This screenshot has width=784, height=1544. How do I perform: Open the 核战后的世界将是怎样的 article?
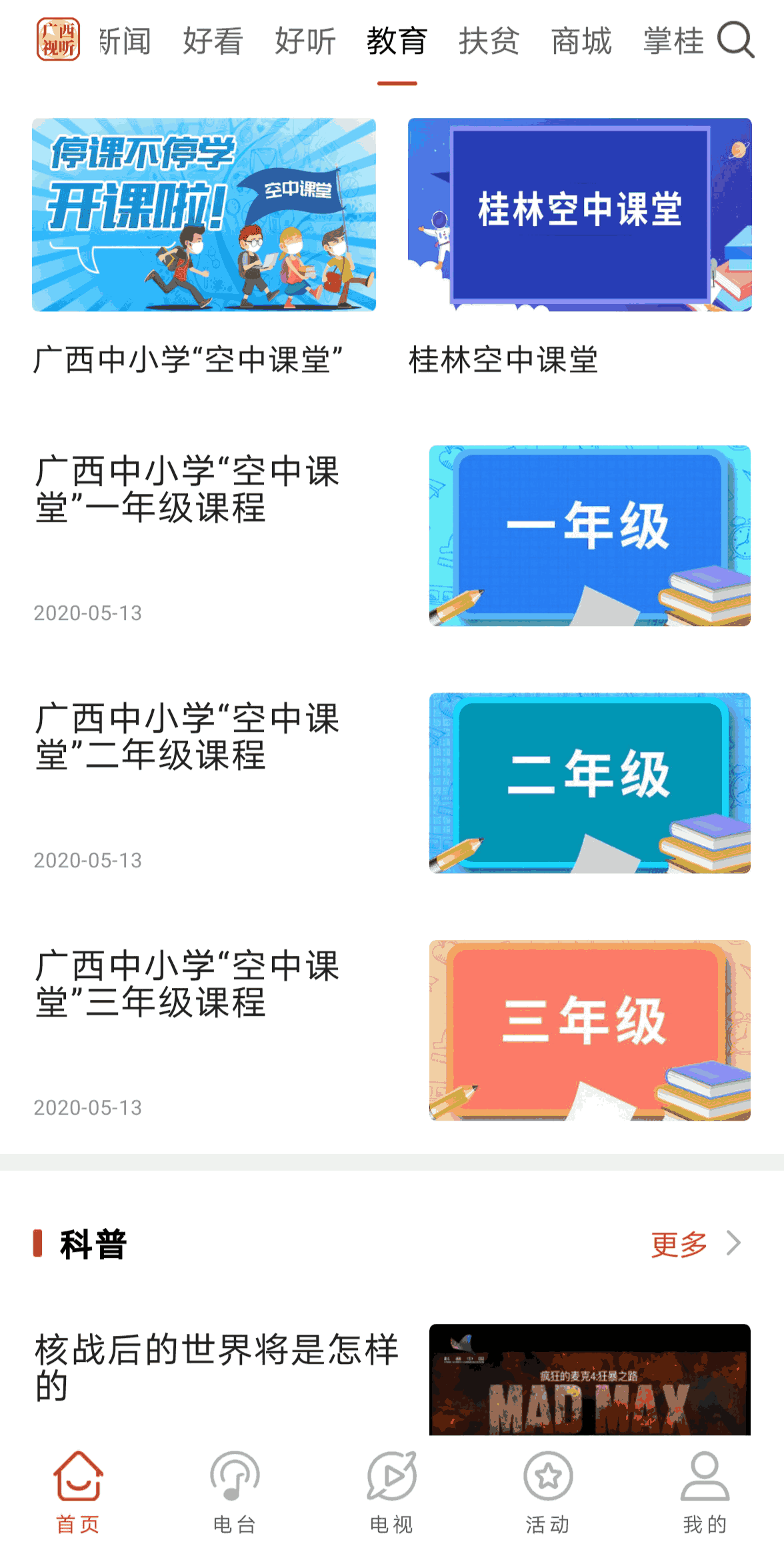click(216, 1367)
